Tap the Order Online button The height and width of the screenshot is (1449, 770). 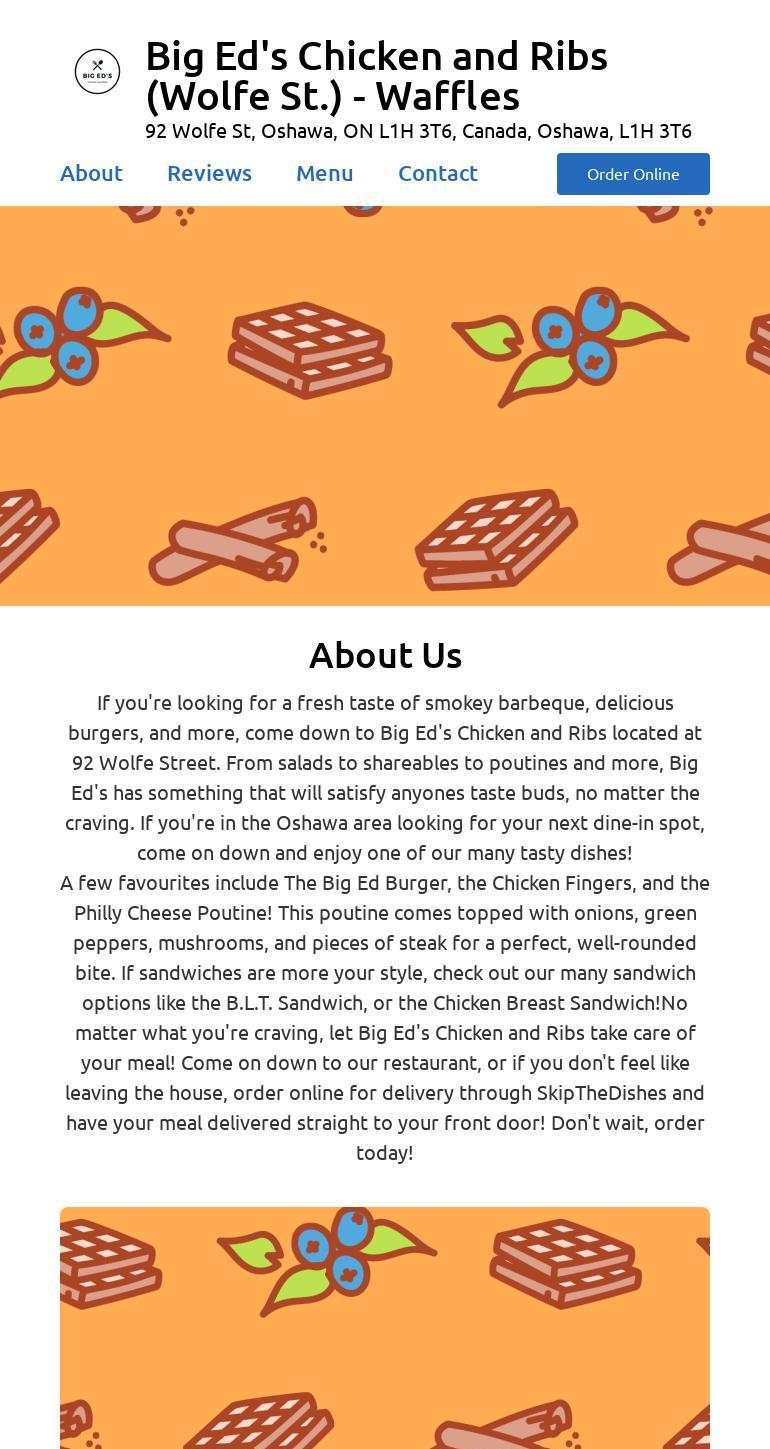[633, 174]
